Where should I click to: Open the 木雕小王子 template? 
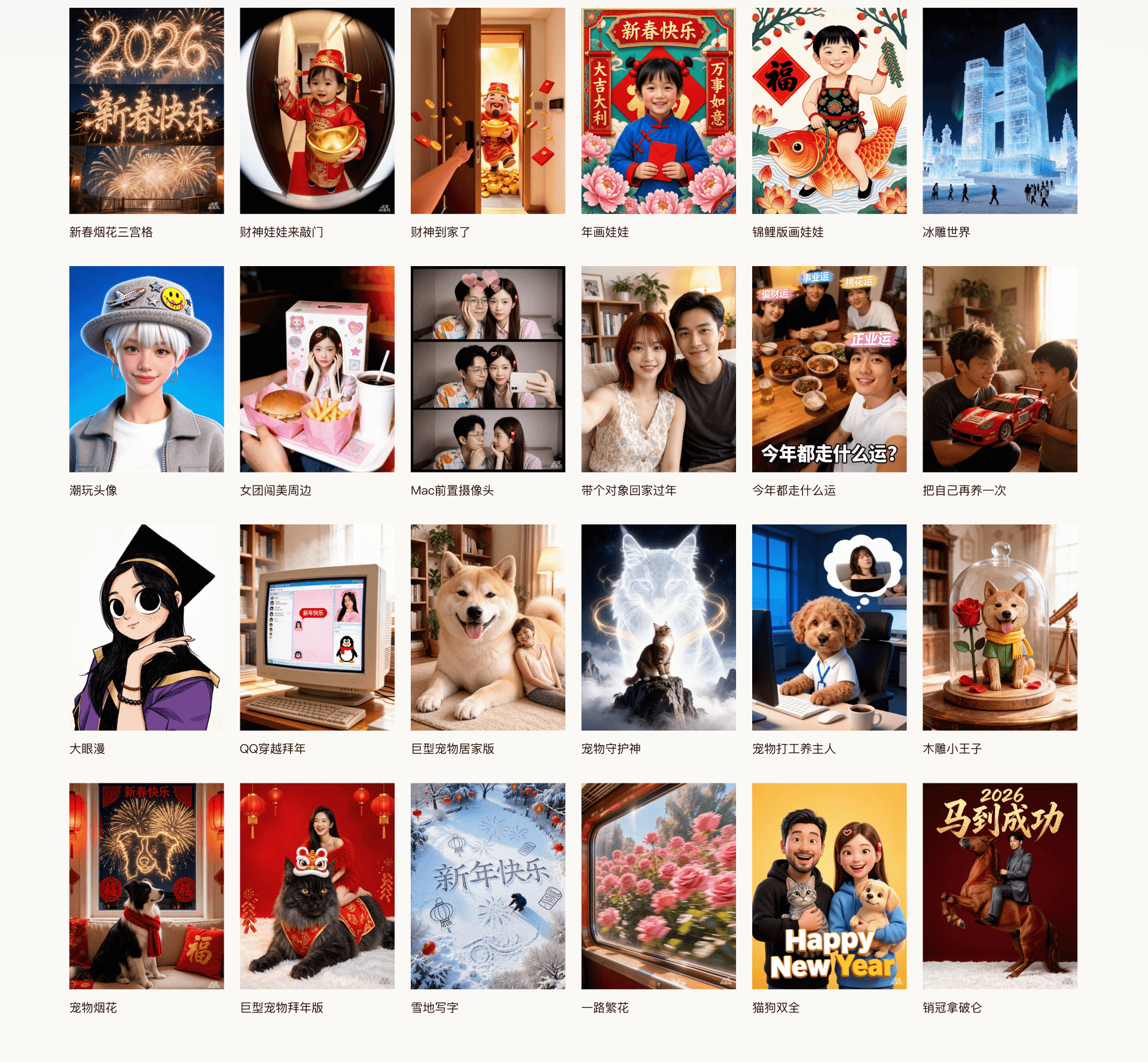click(x=1000, y=627)
